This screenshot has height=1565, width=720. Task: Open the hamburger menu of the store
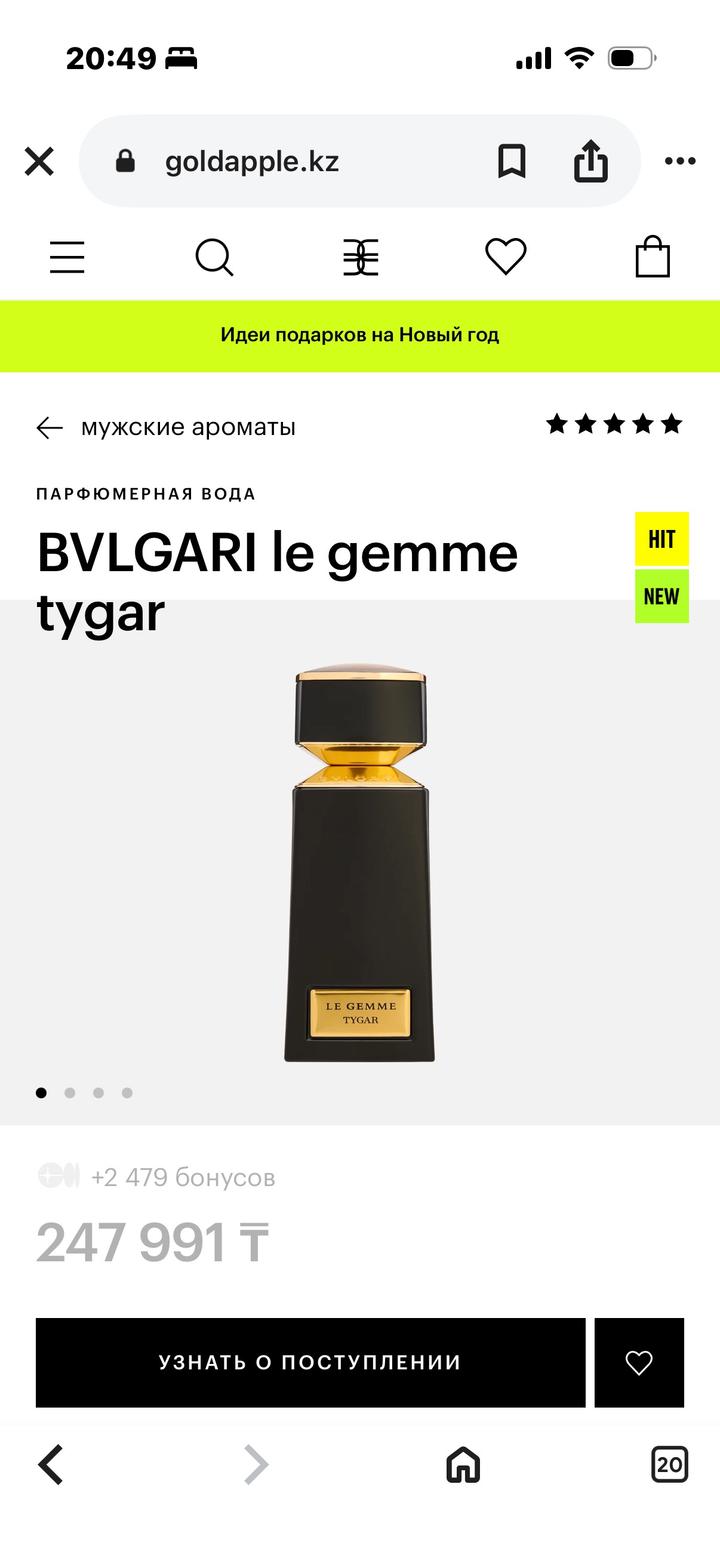(67, 258)
